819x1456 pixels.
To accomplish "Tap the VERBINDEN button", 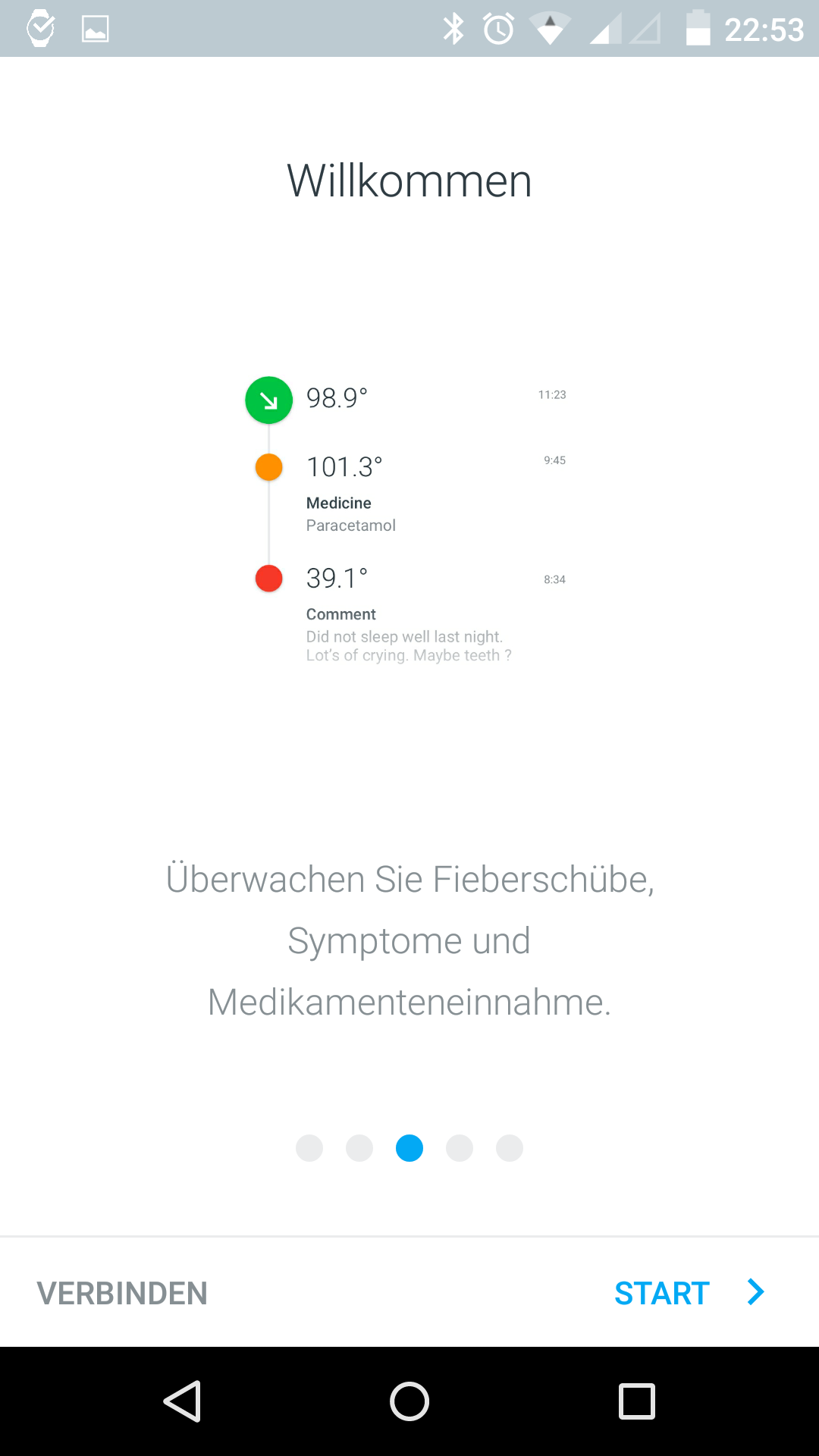I will [x=122, y=1293].
